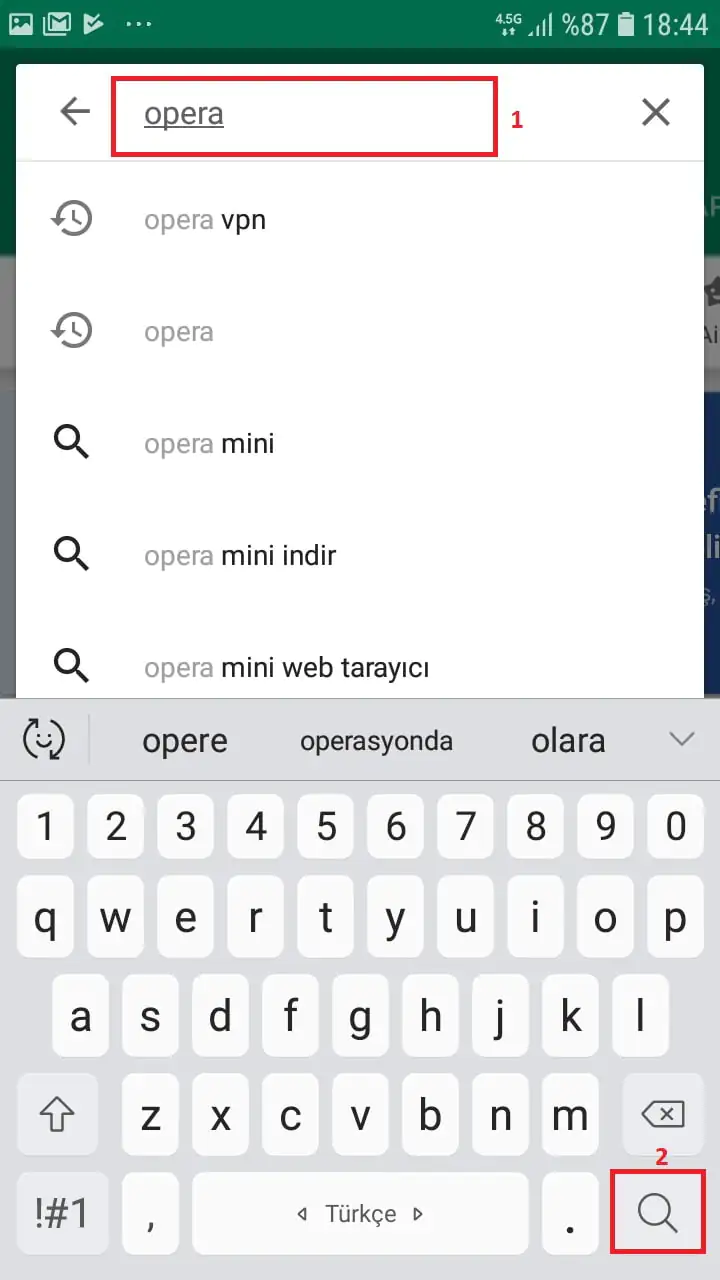Tap the Türkçe space bar
This screenshot has width=720, height=1280.
360,1213
